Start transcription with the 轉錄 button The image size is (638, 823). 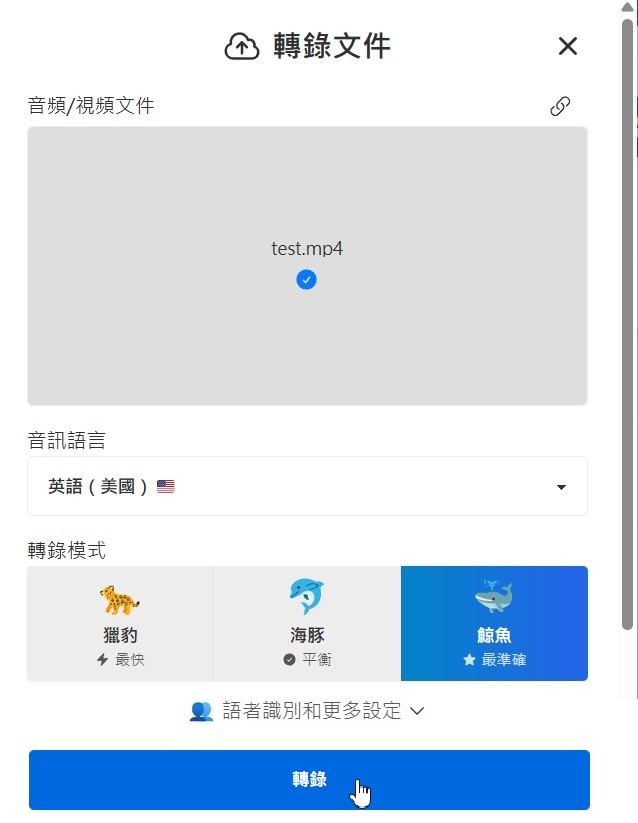[x=309, y=780]
